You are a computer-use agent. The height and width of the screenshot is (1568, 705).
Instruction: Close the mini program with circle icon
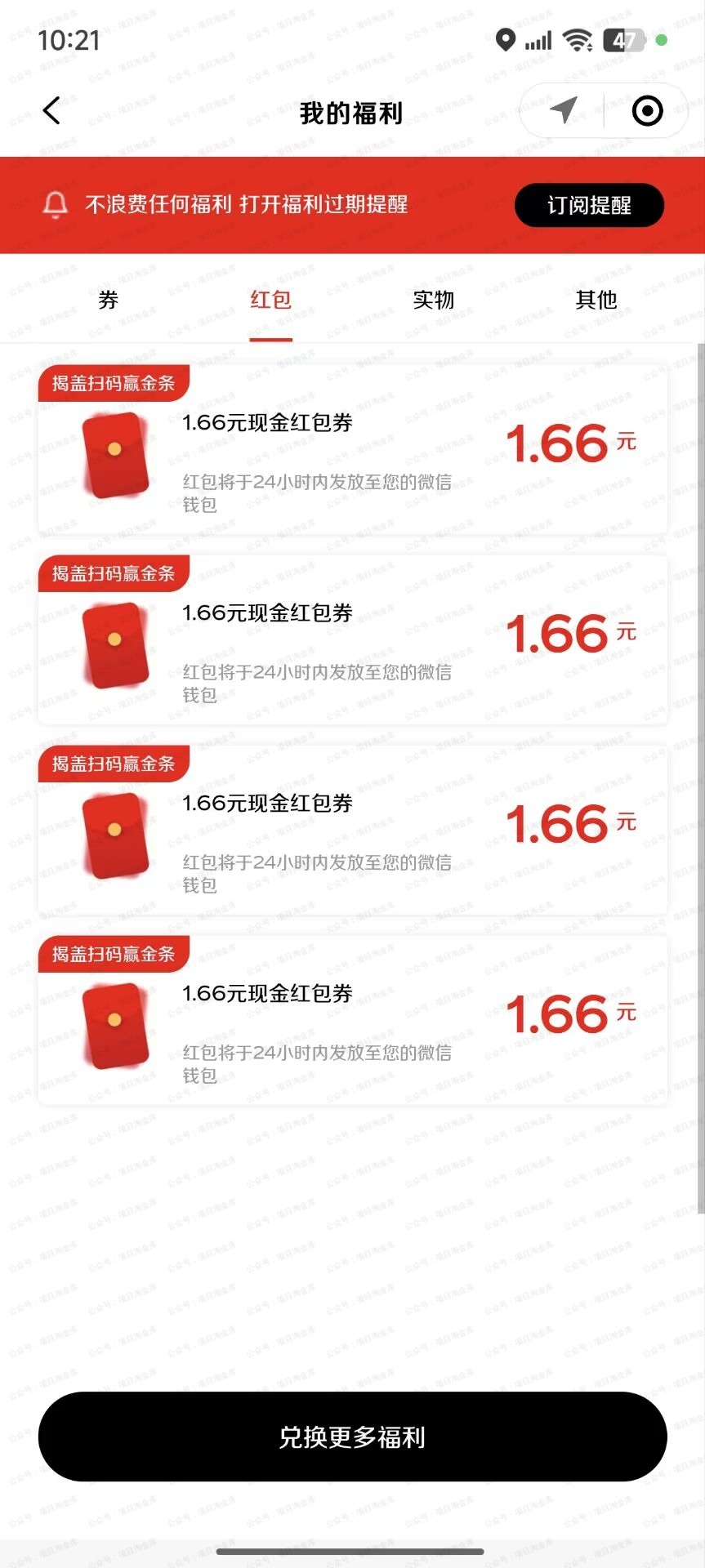(647, 110)
